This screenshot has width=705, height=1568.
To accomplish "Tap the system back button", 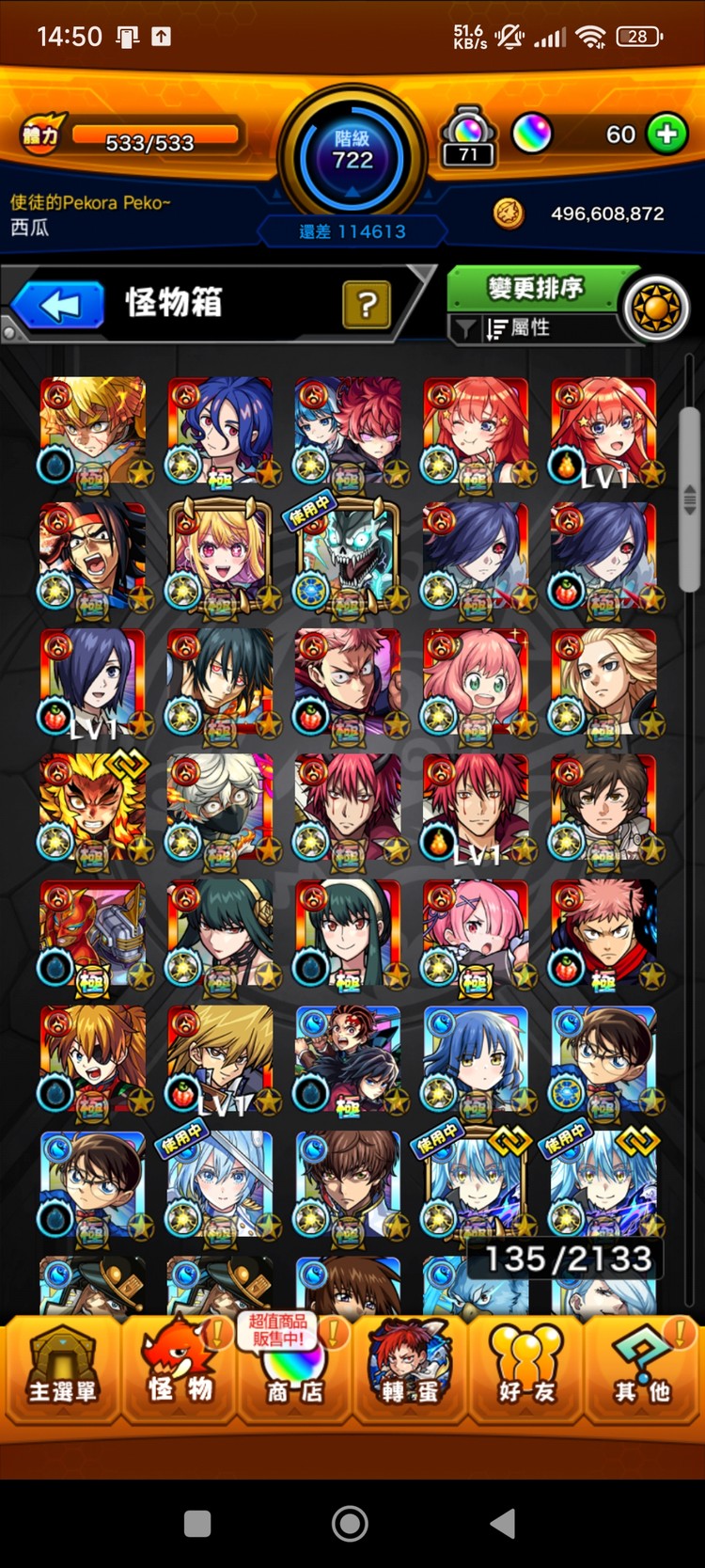I will pos(503,1523).
